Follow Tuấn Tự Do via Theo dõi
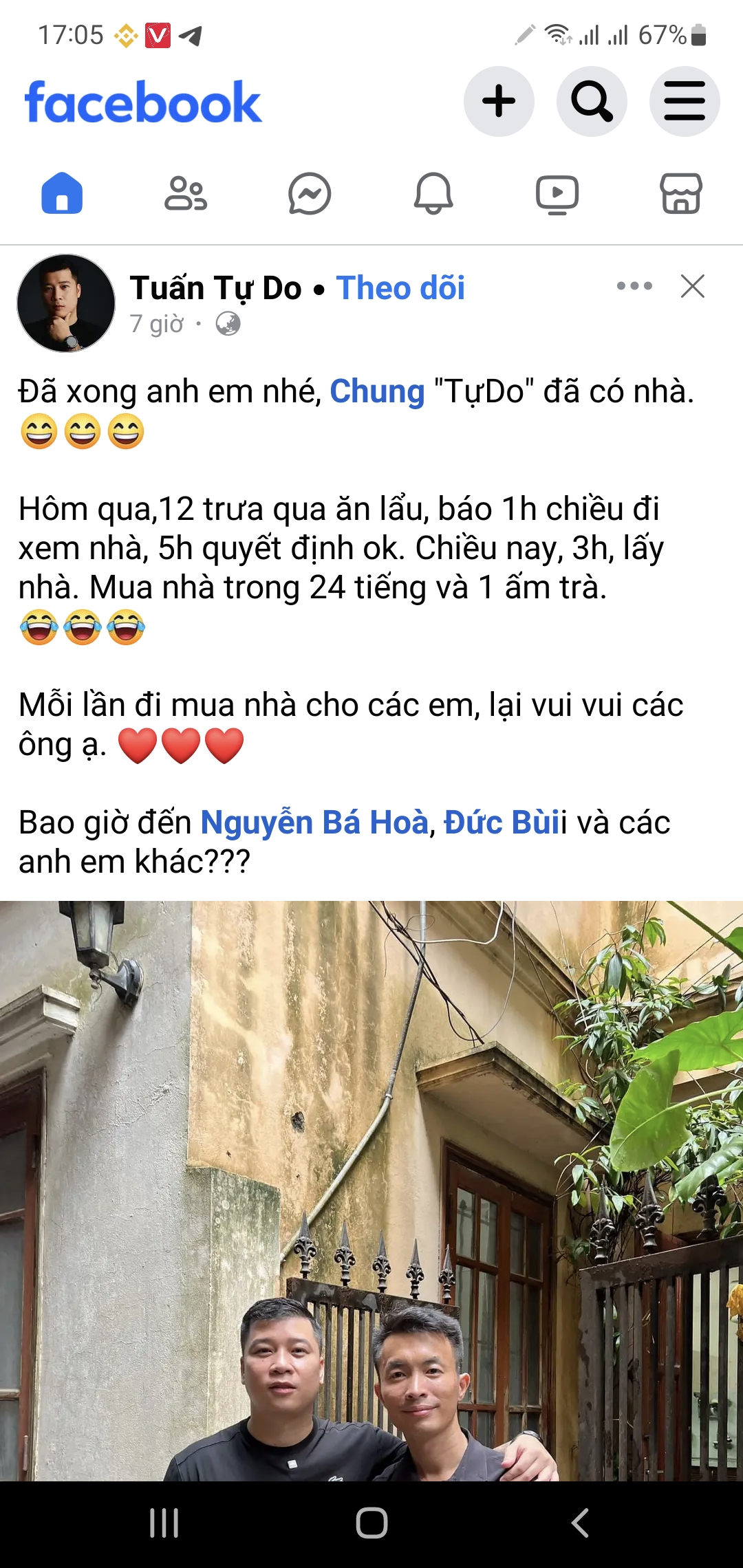Screen dimensions: 743x1568 [400, 287]
